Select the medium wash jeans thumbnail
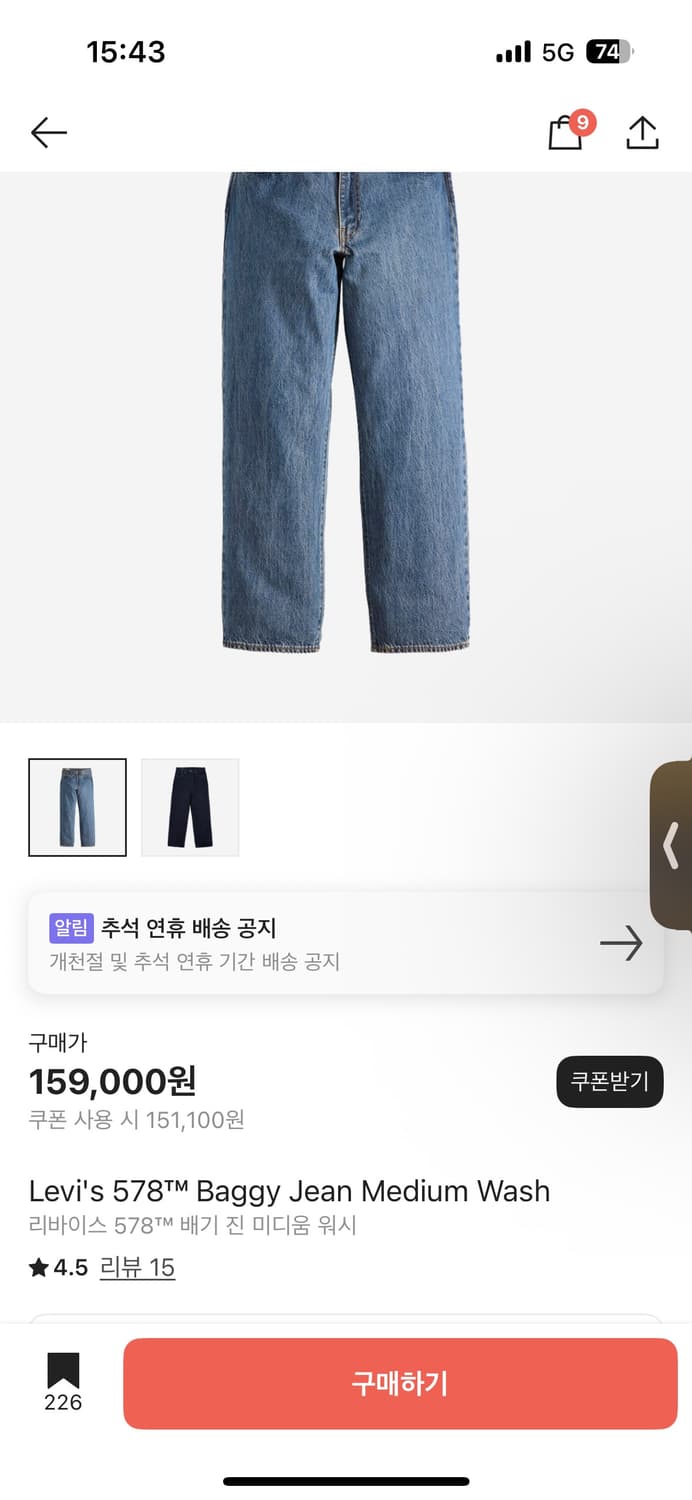This screenshot has width=692, height=1500. pos(78,807)
